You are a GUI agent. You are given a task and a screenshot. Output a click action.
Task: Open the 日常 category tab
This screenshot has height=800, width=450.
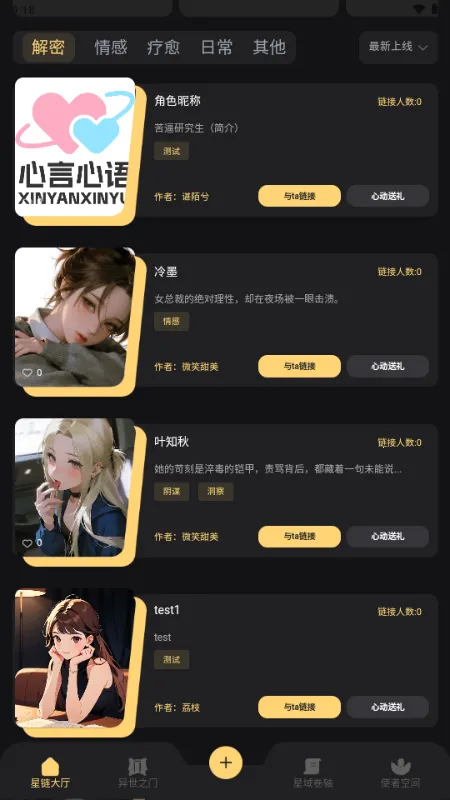pyautogui.click(x=216, y=47)
